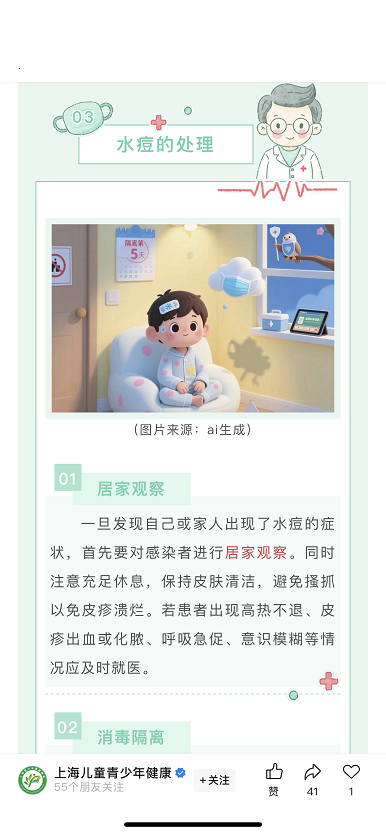Follow 上海儿童青少年健康 with the 关注 button
Image resolution: width=386 pixels, height=834 pixels.
(x=214, y=780)
